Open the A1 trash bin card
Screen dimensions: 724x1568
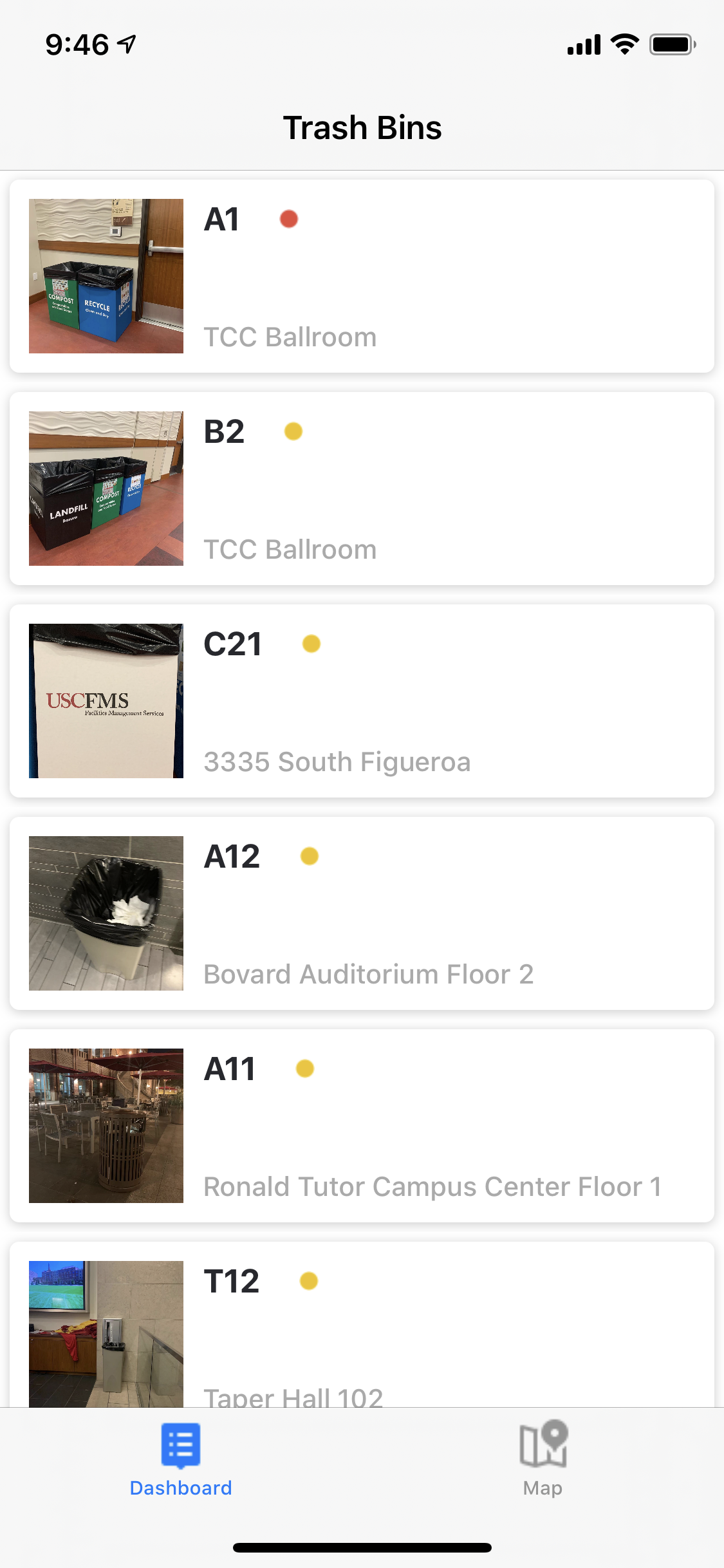click(362, 276)
